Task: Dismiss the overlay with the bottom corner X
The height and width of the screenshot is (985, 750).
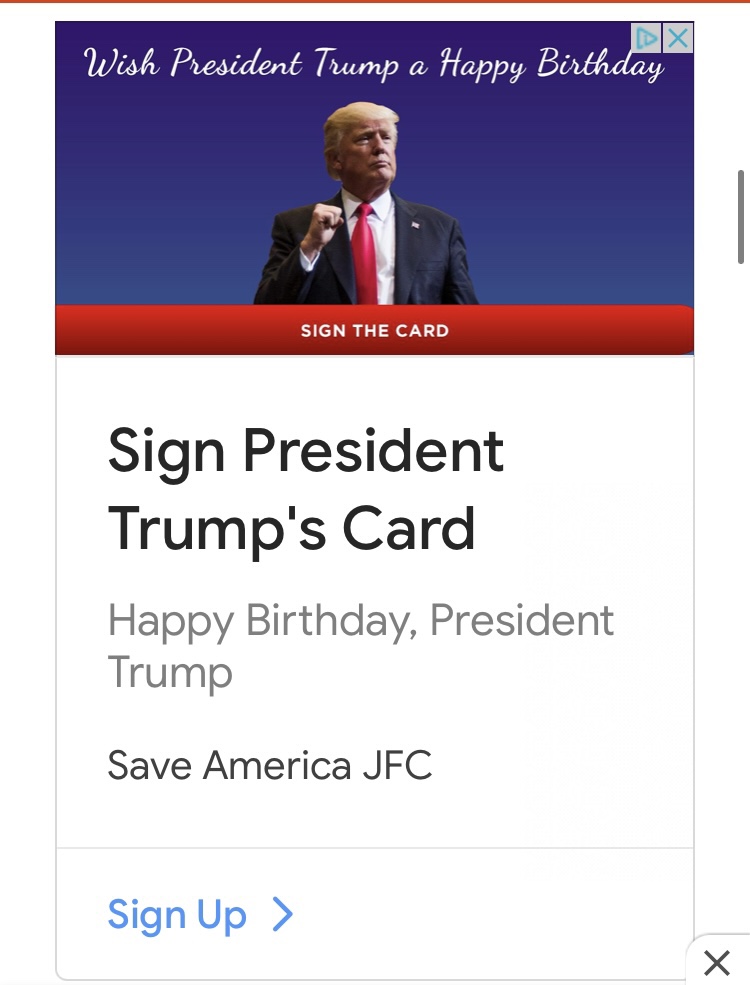Action: click(717, 963)
